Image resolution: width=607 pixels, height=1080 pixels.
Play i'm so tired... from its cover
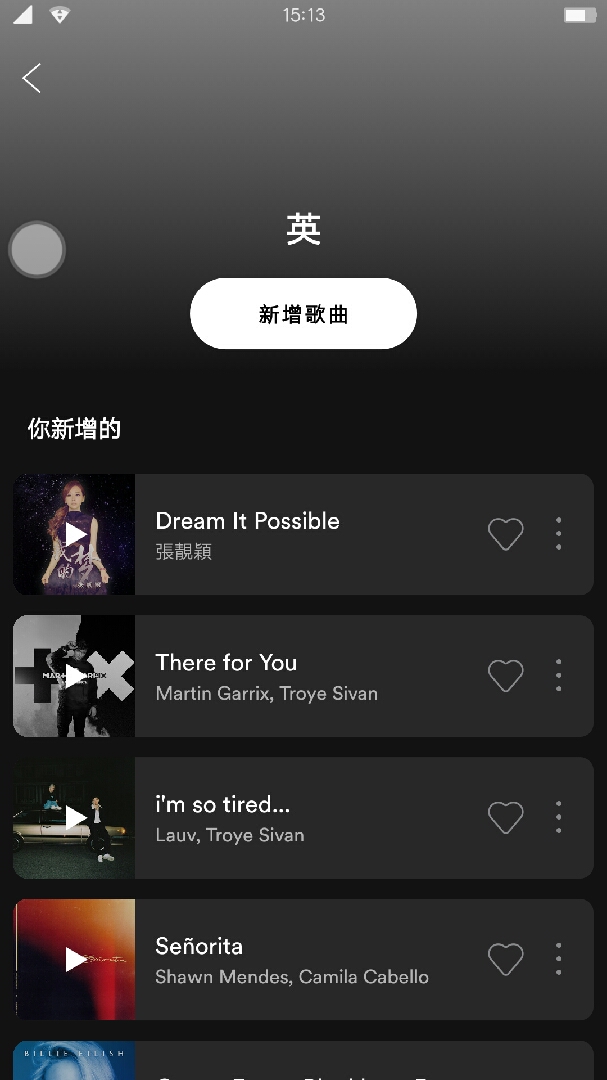(x=75, y=818)
